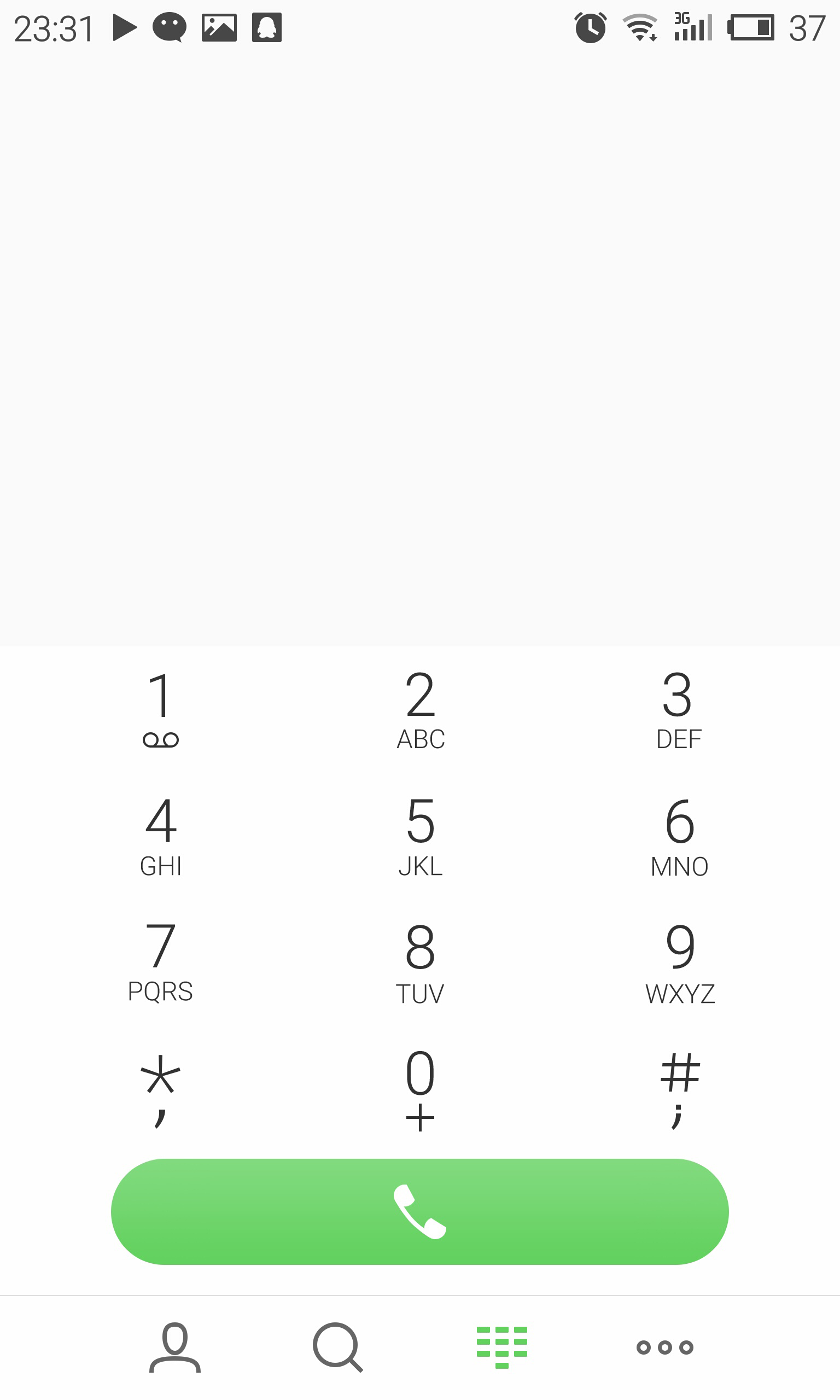The height and width of the screenshot is (1400, 840).
Task: Open the more options menu
Action: tap(664, 1347)
